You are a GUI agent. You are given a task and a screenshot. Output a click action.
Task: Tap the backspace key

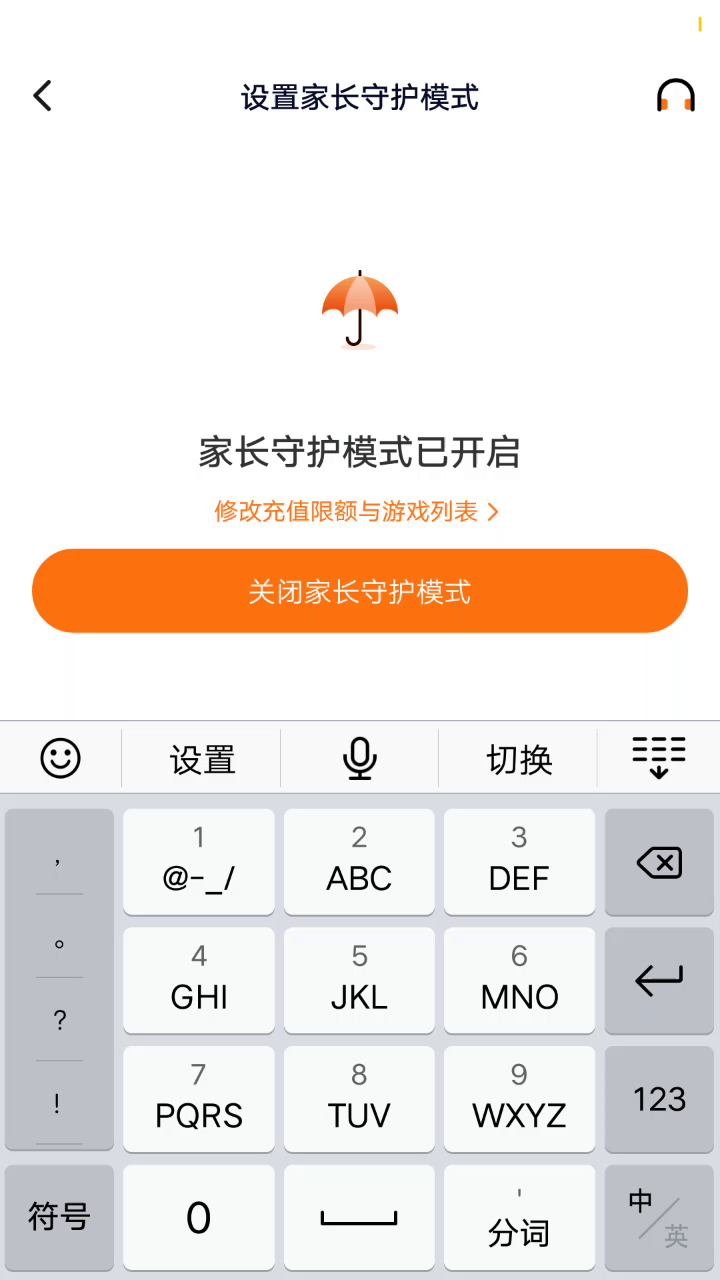click(x=659, y=862)
